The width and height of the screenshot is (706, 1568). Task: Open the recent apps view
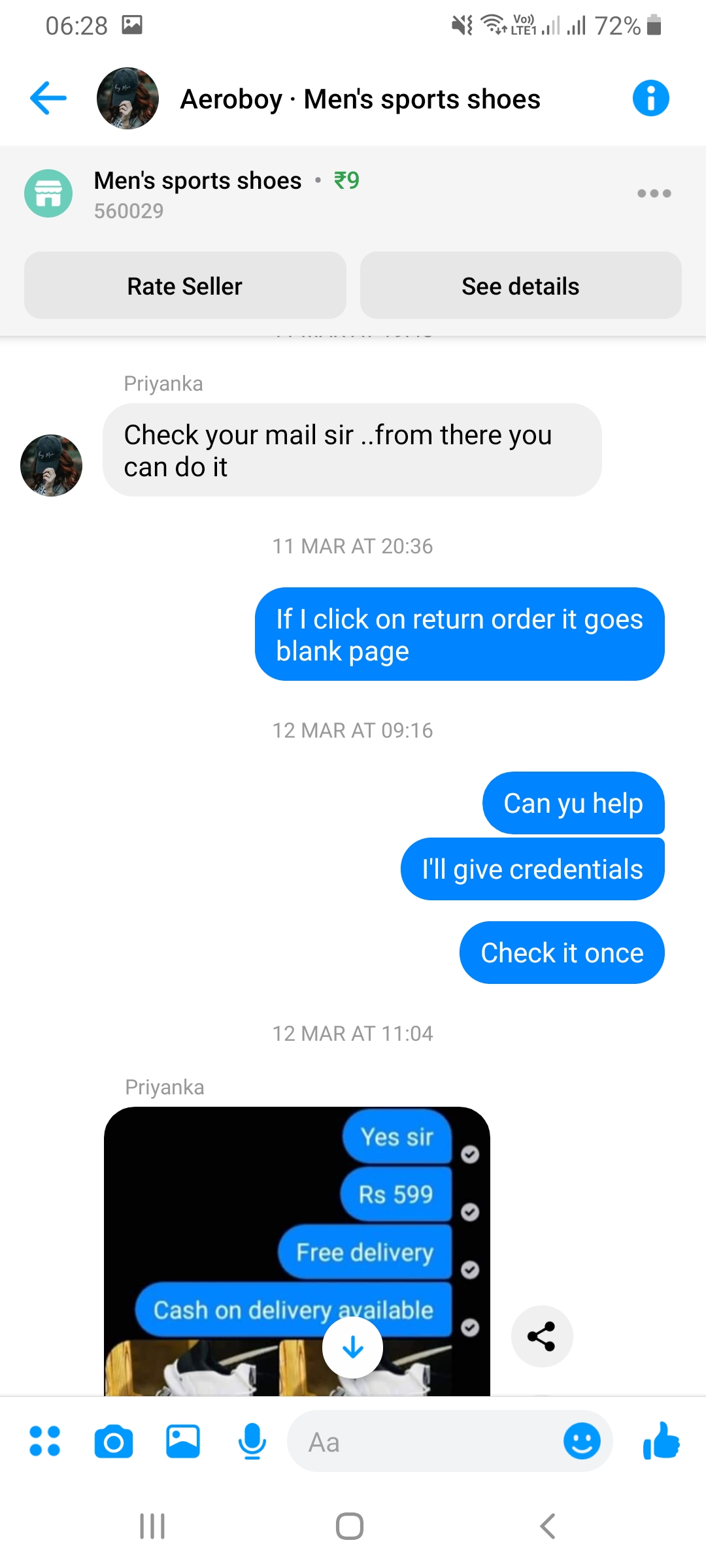[152, 1527]
